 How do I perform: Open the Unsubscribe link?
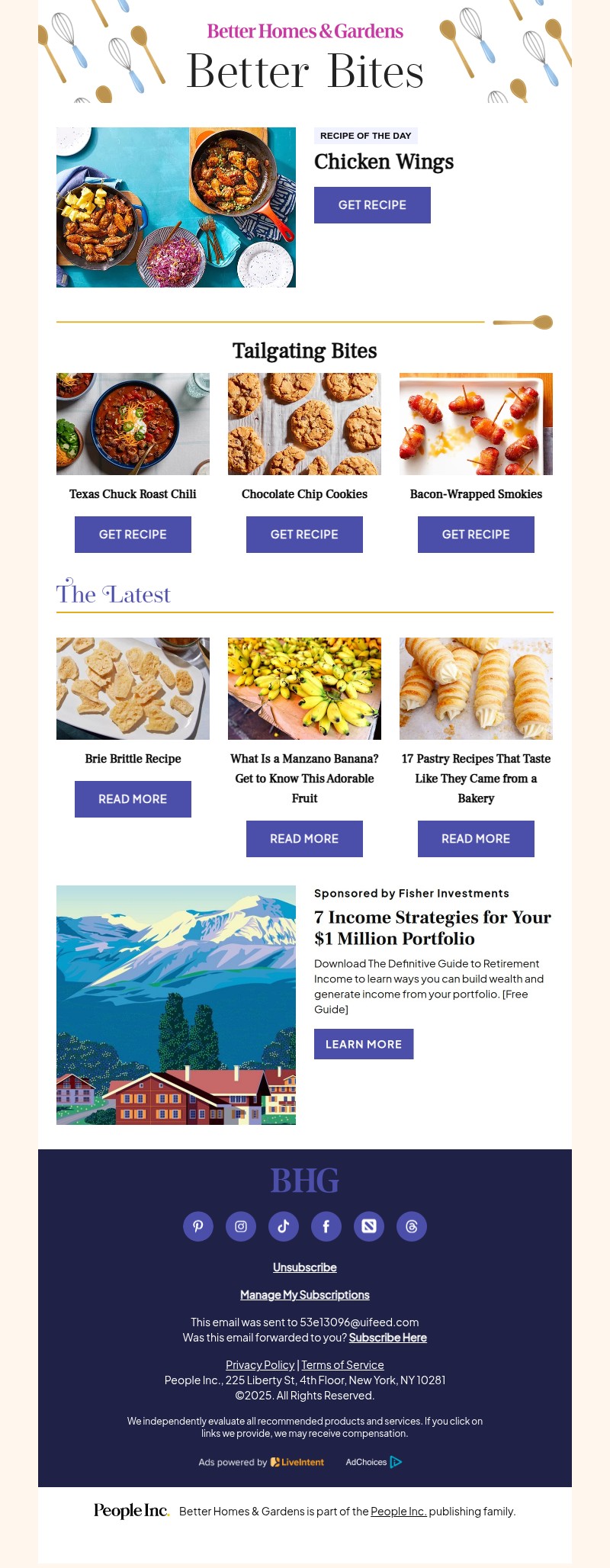coord(304,1267)
